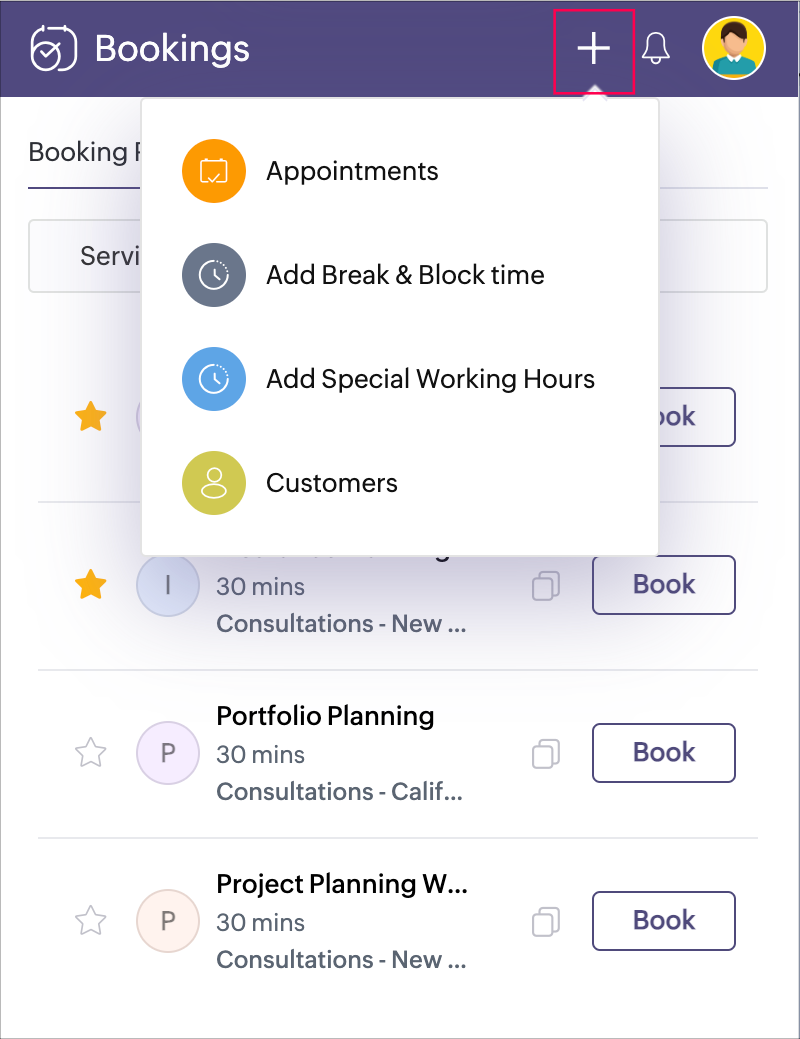Viewport: 800px width, 1039px height.
Task: Copy the Project Planning booking link
Action: (x=545, y=921)
